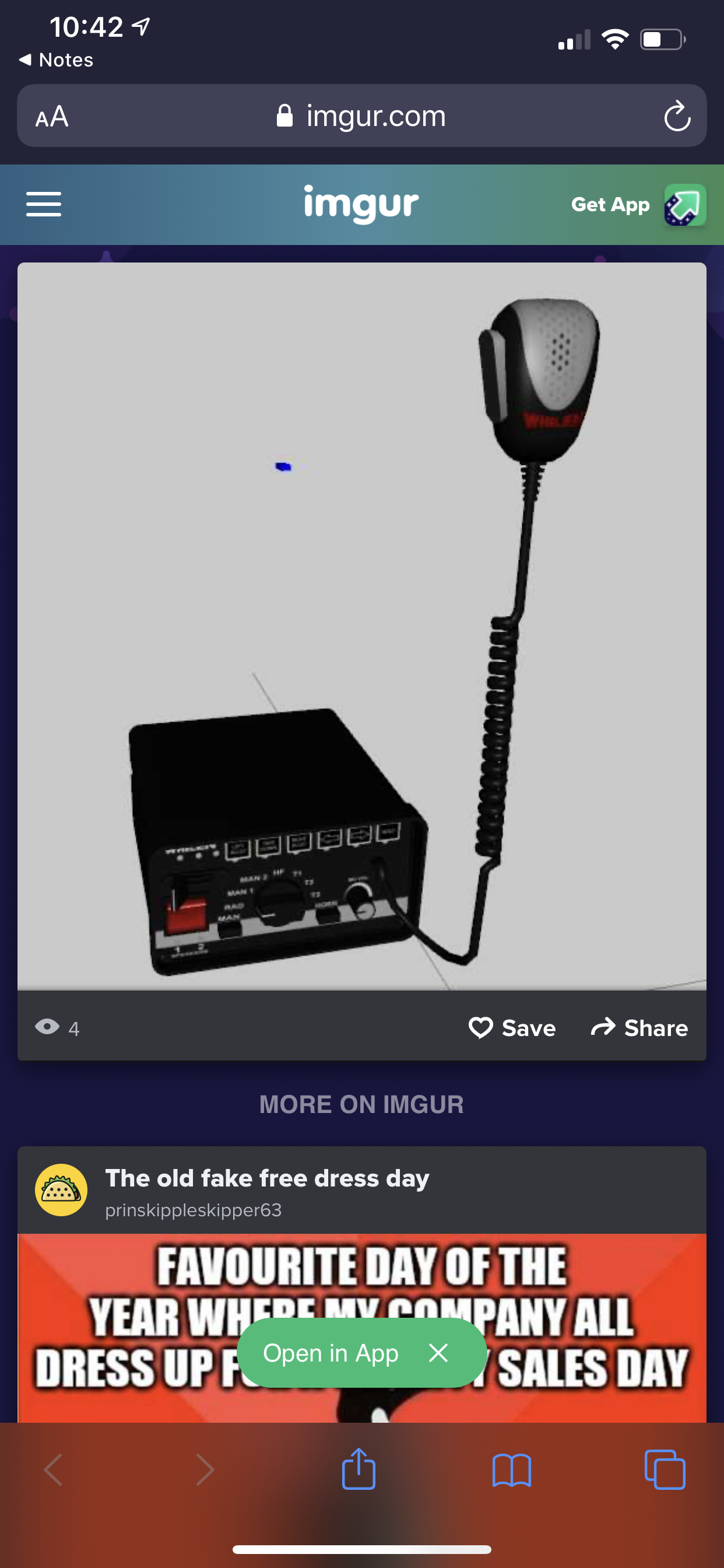Open Safari's share sheet

pos(359,1469)
